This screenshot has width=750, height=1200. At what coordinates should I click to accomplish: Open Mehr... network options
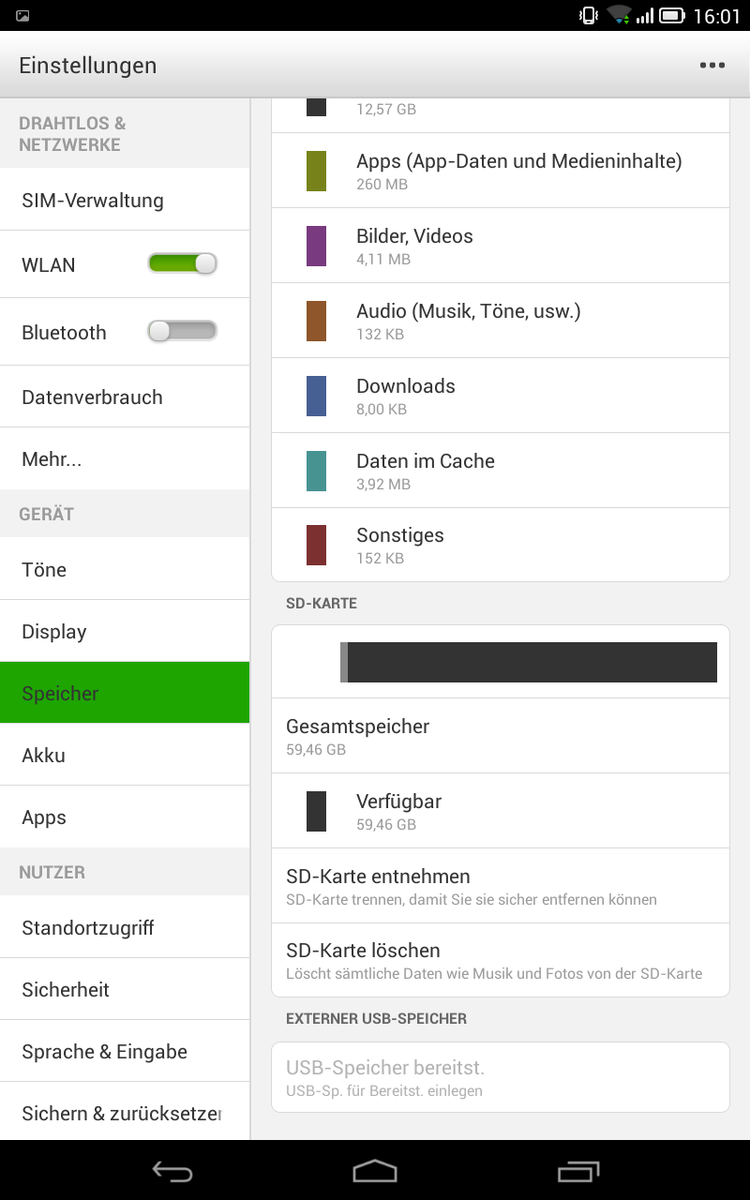click(x=124, y=459)
